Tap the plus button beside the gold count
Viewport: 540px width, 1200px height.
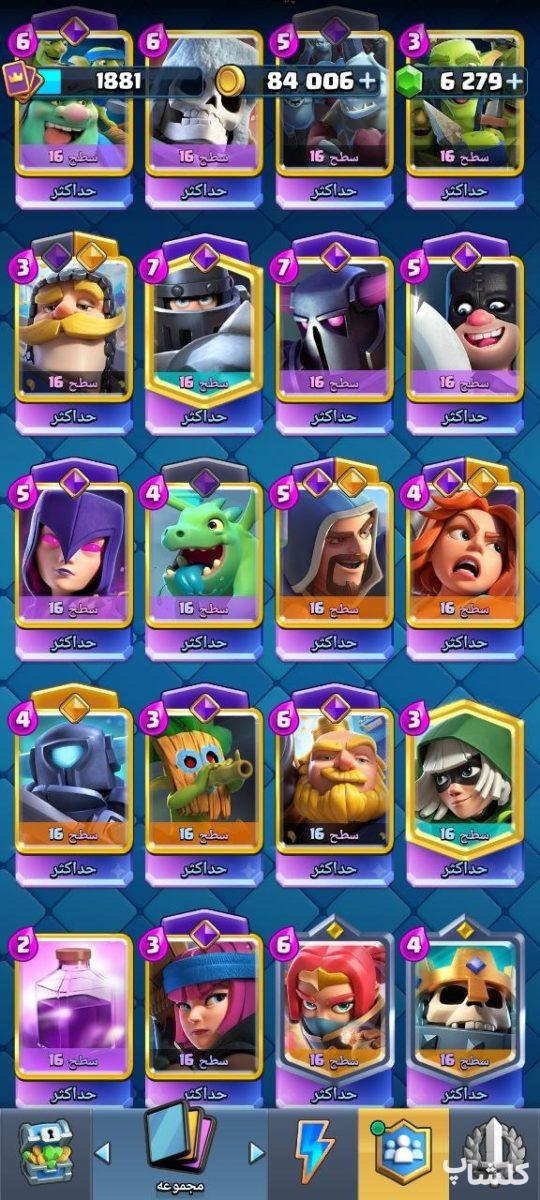pos(368,82)
